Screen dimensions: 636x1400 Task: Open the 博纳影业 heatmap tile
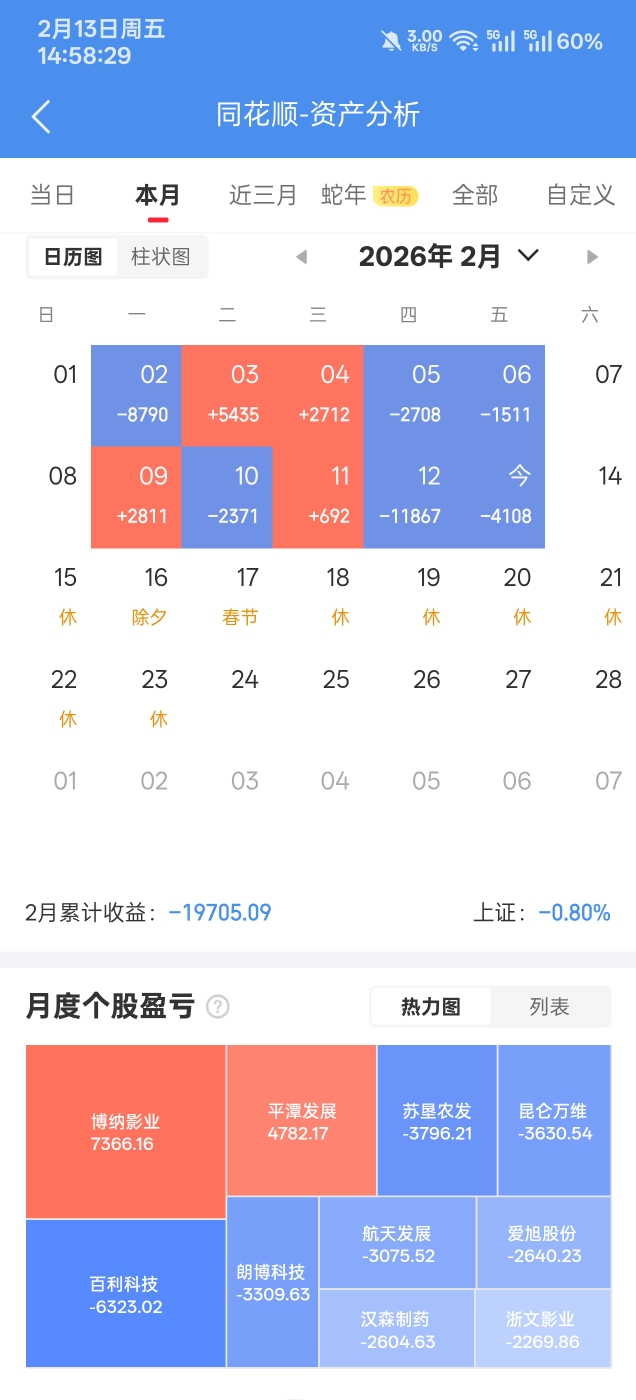click(x=126, y=1132)
